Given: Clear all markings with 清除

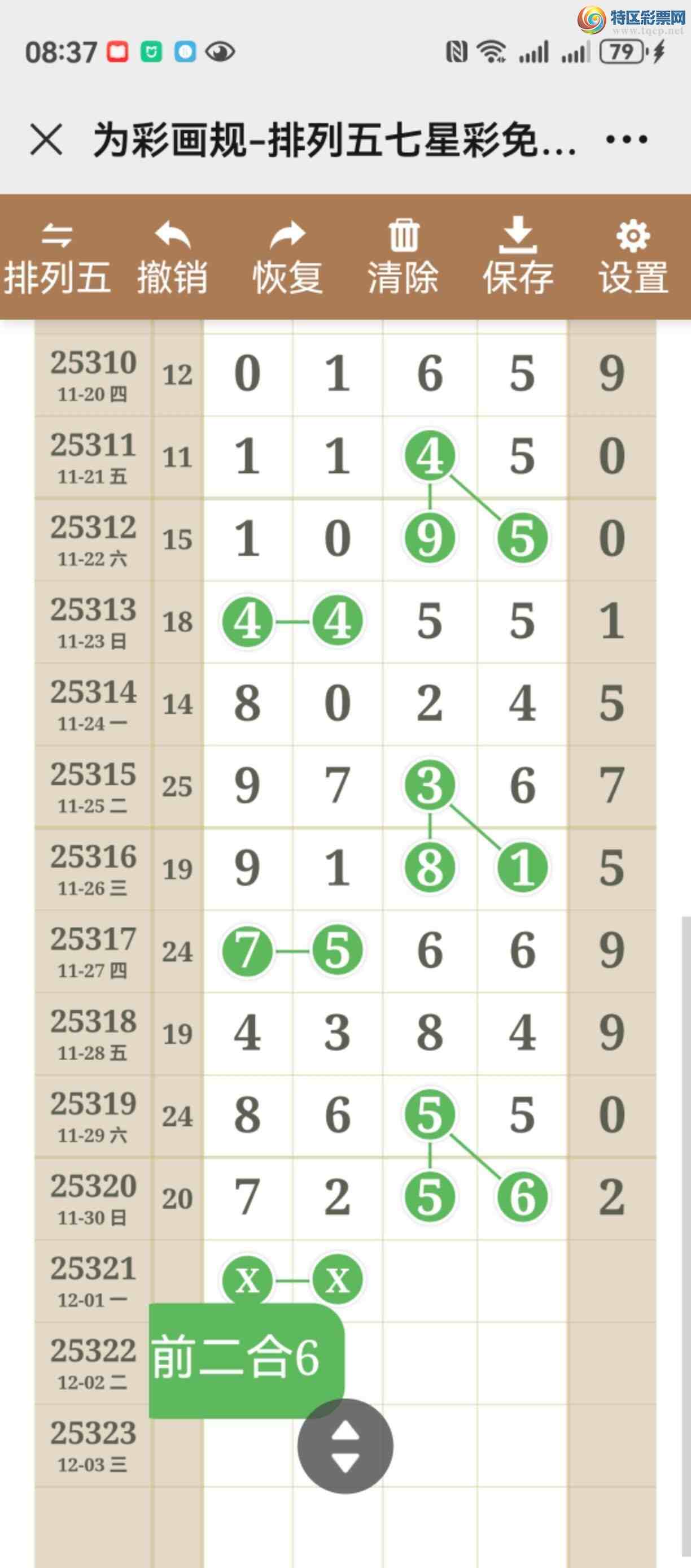Looking at the screenshot, I should click(x=403, y=258).
